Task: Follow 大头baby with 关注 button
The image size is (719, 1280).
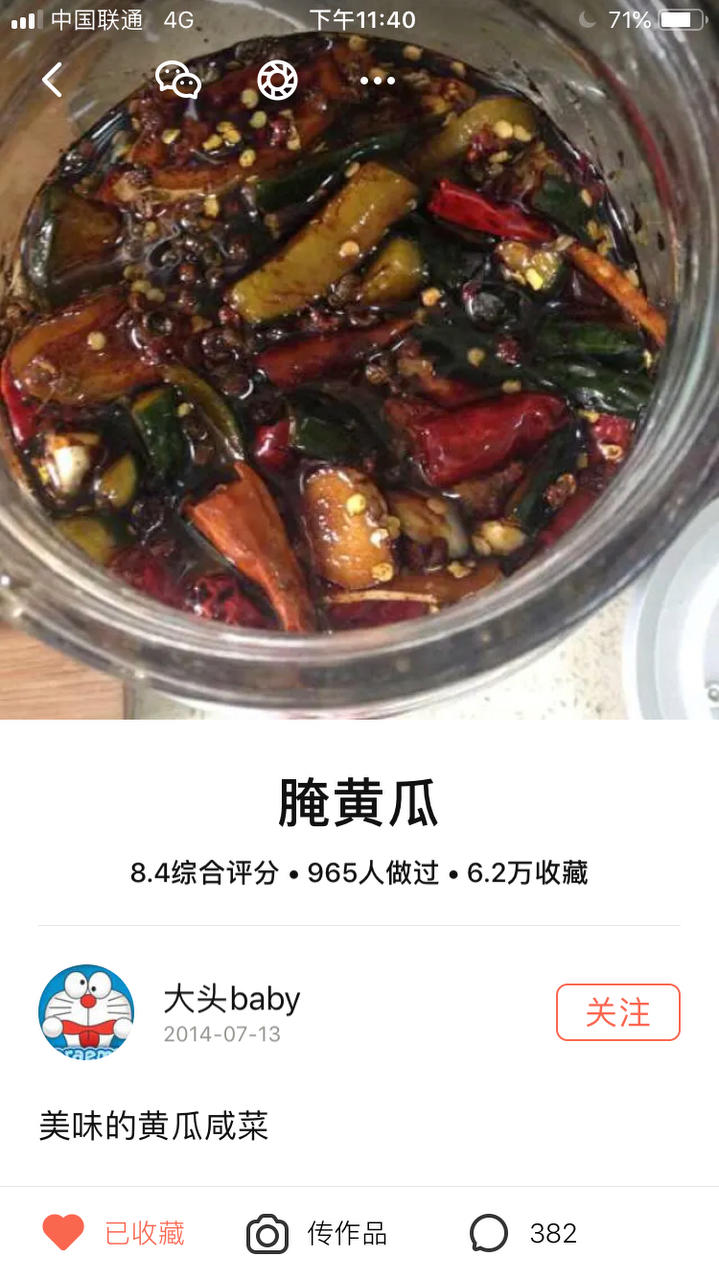Action: (617, 1012)
